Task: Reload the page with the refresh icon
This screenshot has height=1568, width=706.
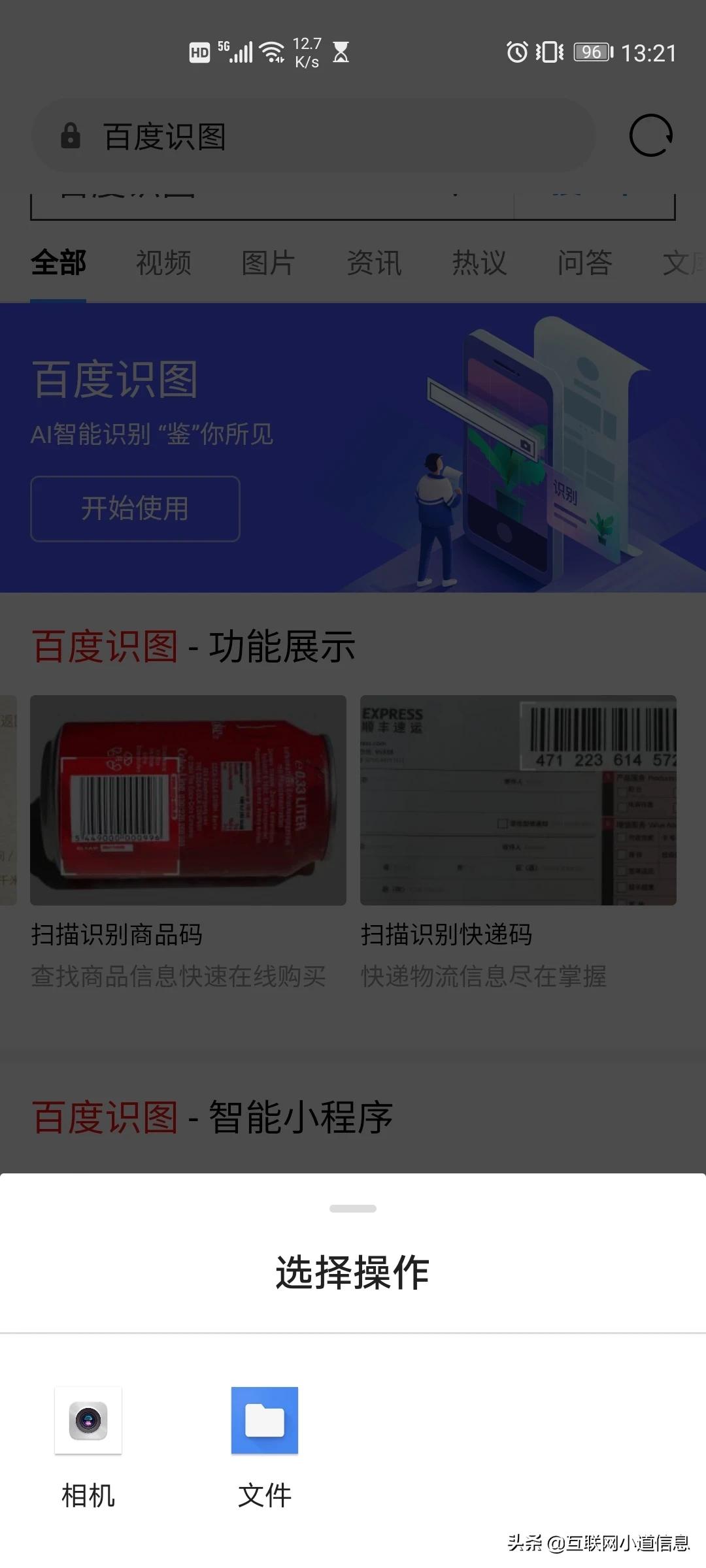Action: 650,136
